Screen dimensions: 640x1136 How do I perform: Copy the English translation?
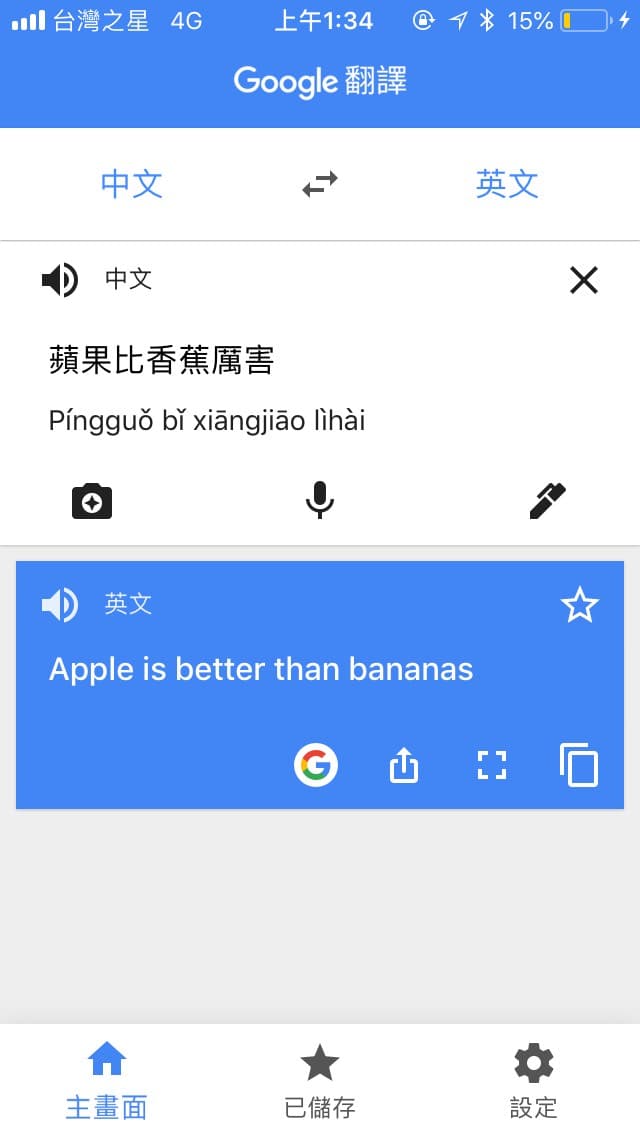[x=579, y=766]
